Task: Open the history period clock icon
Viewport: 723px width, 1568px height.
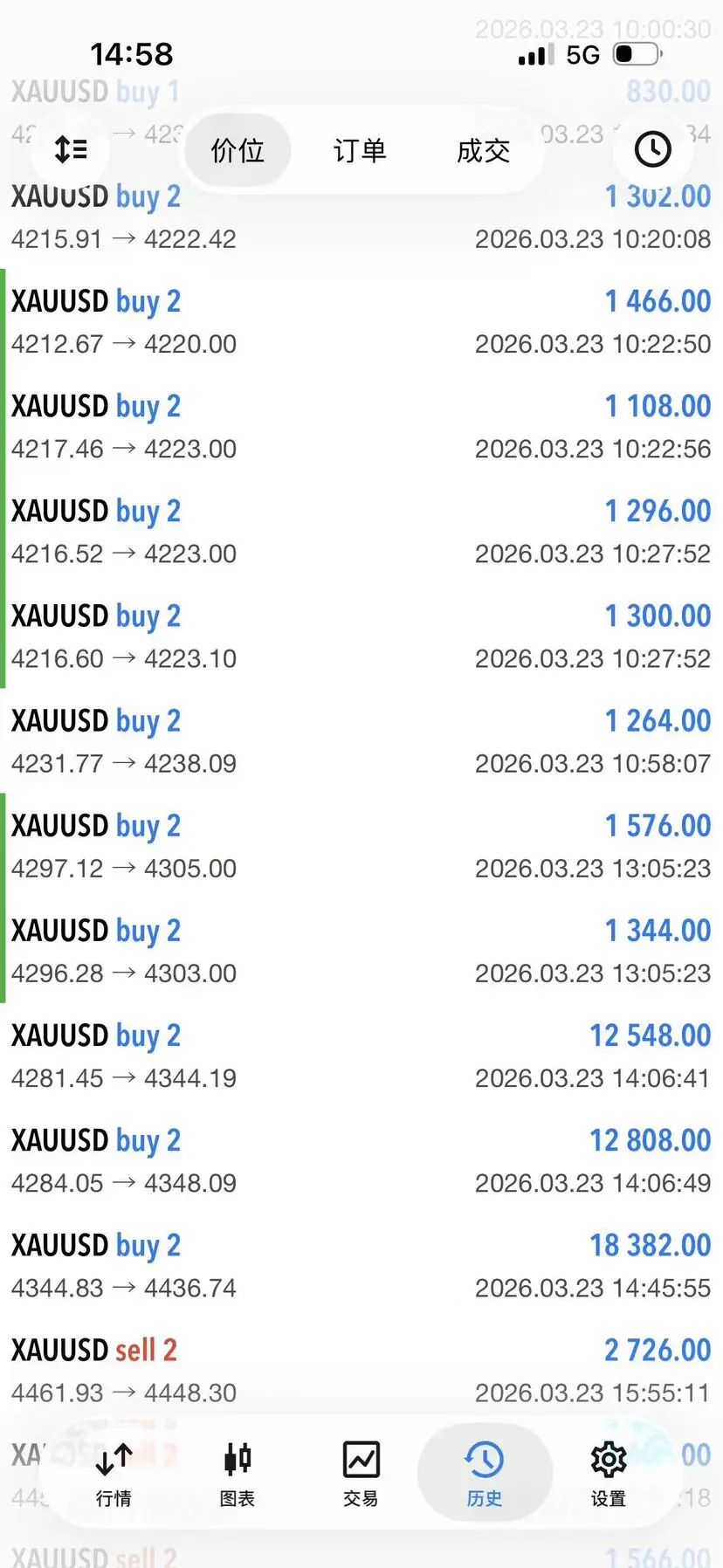Action: [x=652, y=150]
